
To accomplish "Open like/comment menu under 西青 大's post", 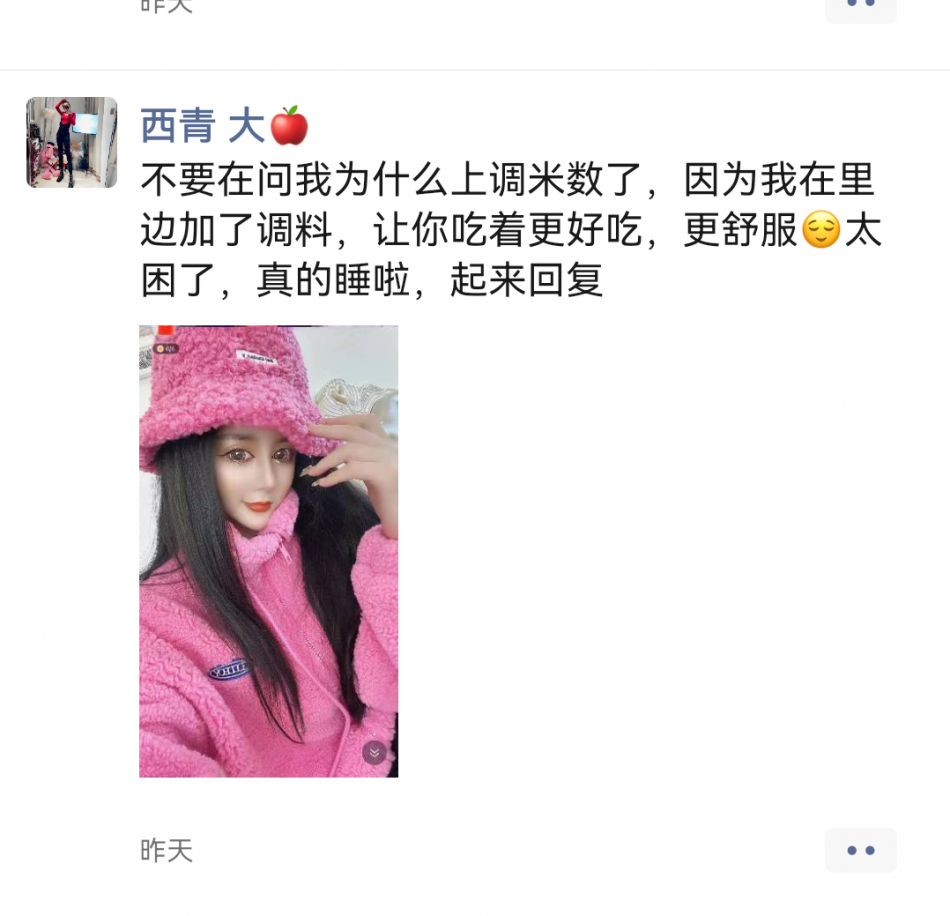I will tap(860, 850).
